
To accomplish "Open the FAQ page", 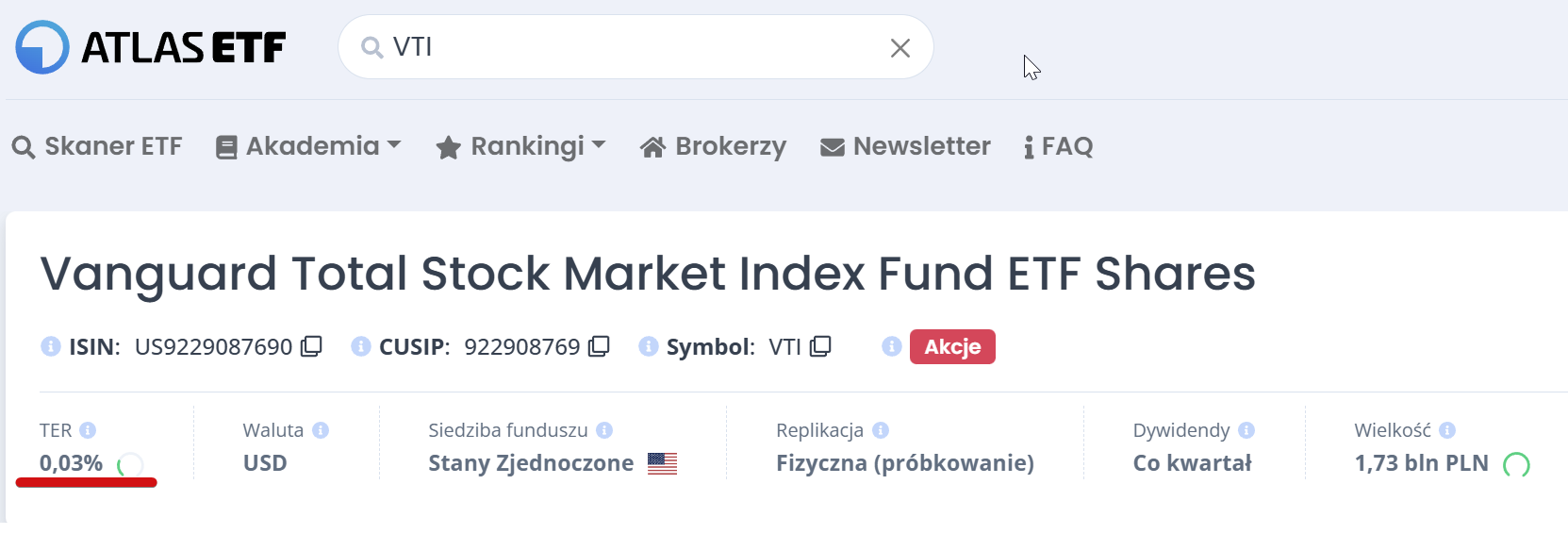I will (1059, 146).
